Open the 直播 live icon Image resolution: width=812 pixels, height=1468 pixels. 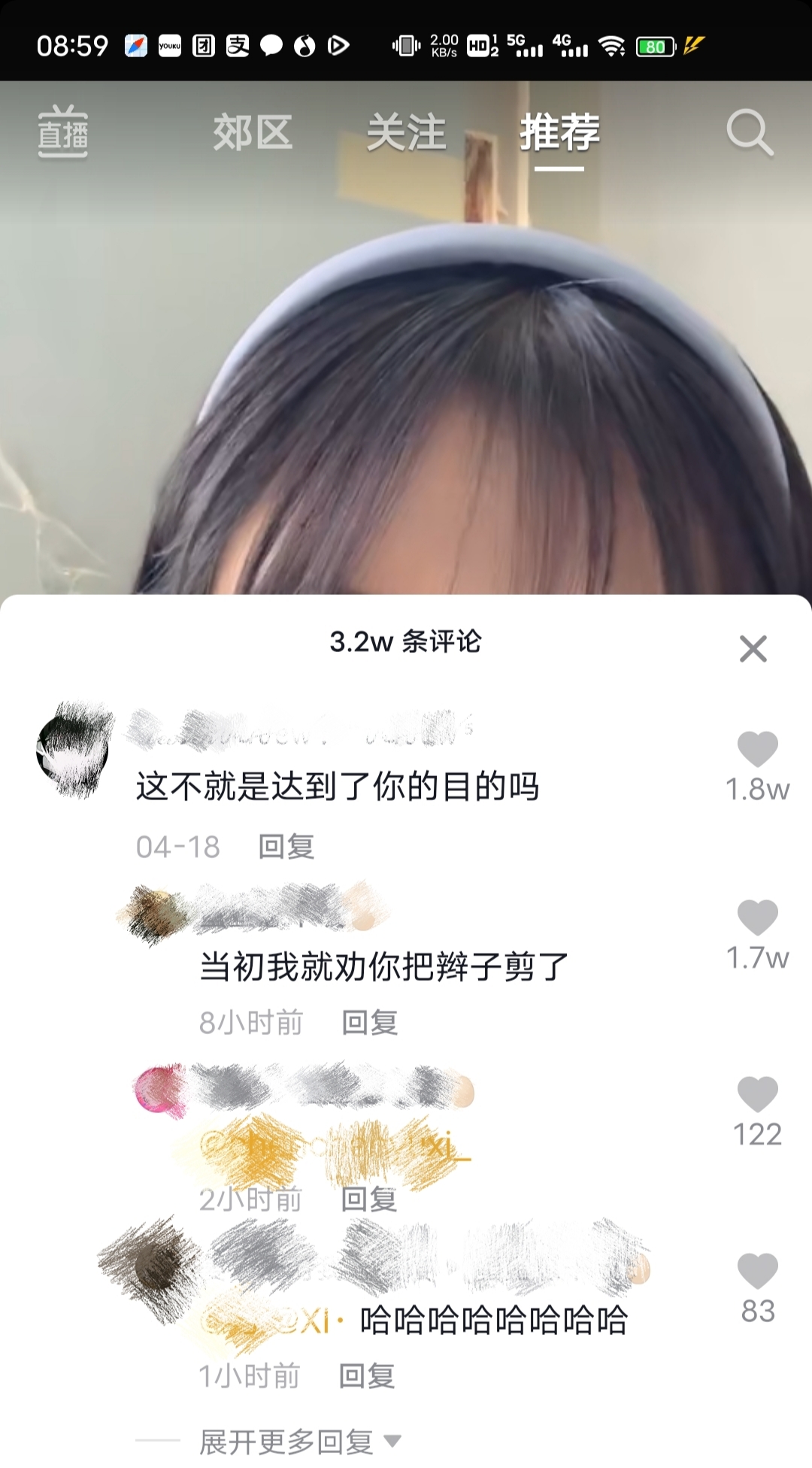point(63,132)
